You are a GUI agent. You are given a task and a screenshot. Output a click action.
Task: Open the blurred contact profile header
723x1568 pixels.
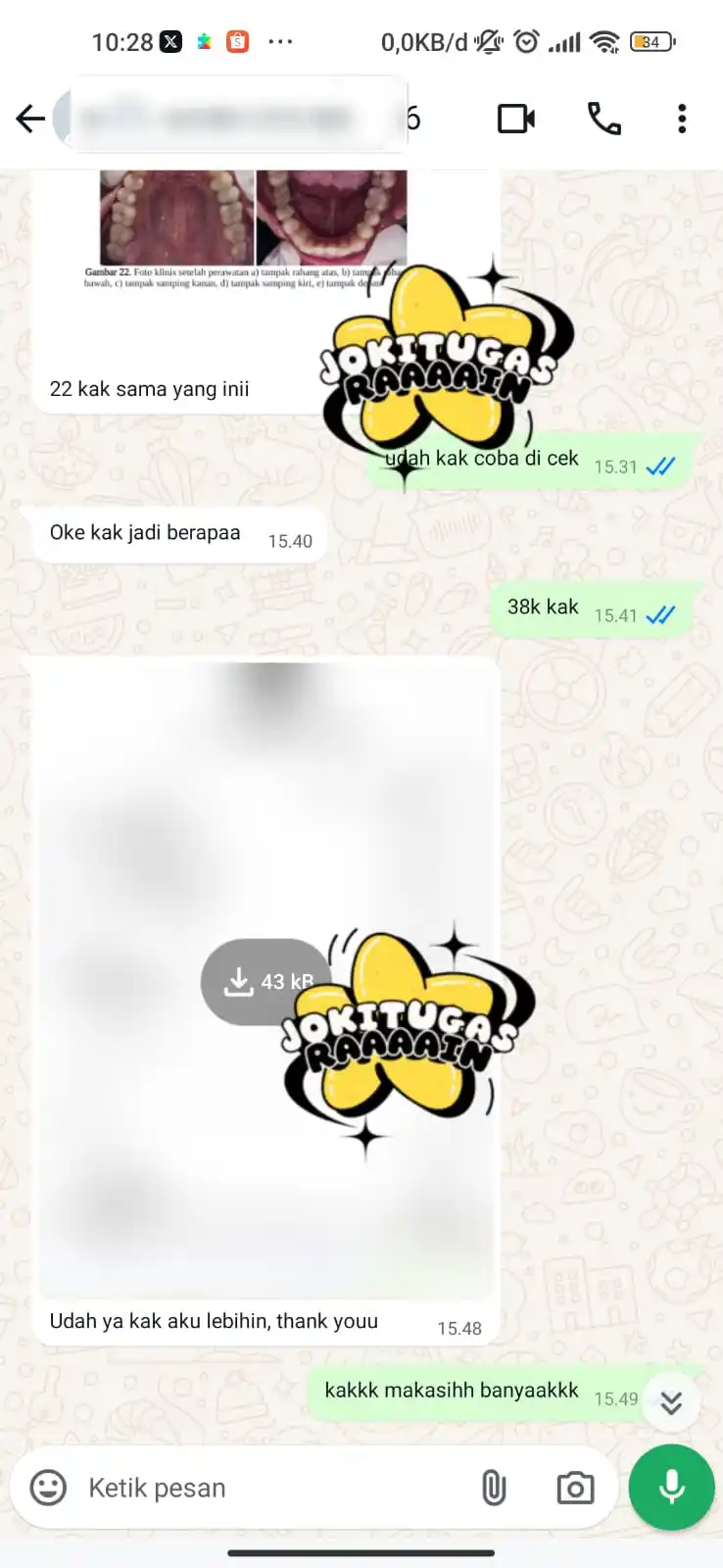(x=235, y=119)
